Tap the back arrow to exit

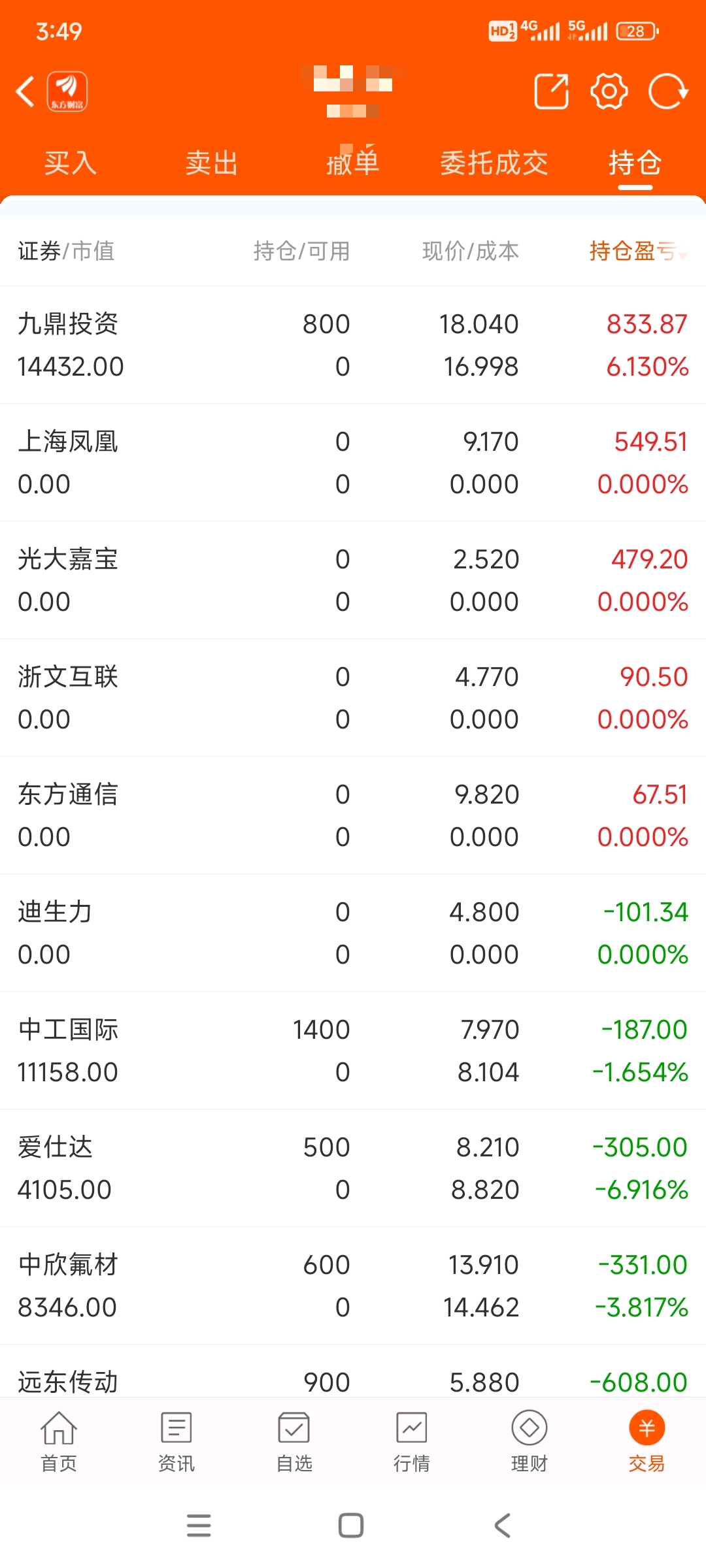pyautogui.click(x=25, y=91)
